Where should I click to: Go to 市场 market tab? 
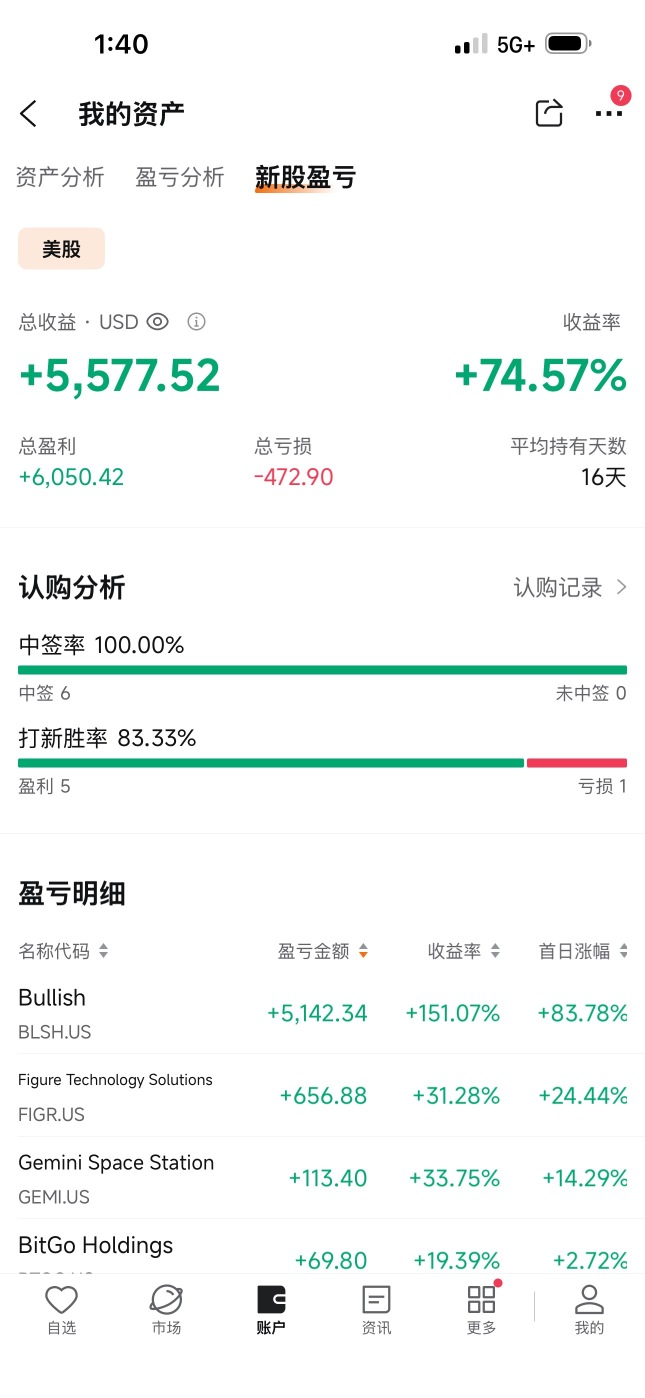point(166,1310)
